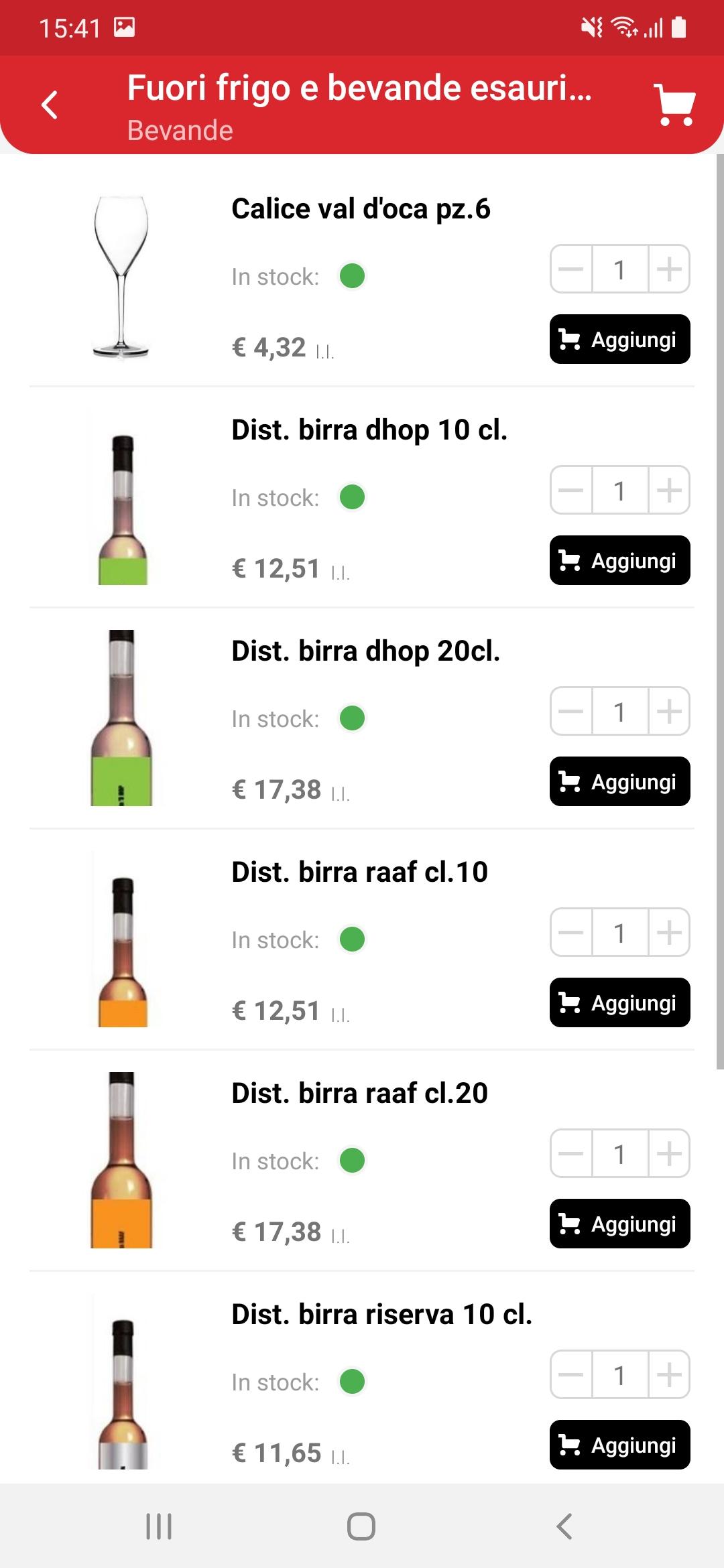Viewport: 724px width, 1568px height.
Task: Increase quantity of Dist. birra riserva 10 cl.
Action: pyautogui.click(x=669, y=1375)
